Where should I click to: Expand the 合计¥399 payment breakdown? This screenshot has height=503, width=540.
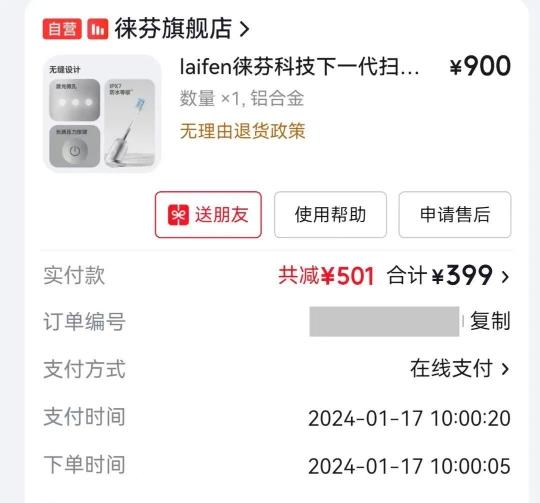coord(448,276)
